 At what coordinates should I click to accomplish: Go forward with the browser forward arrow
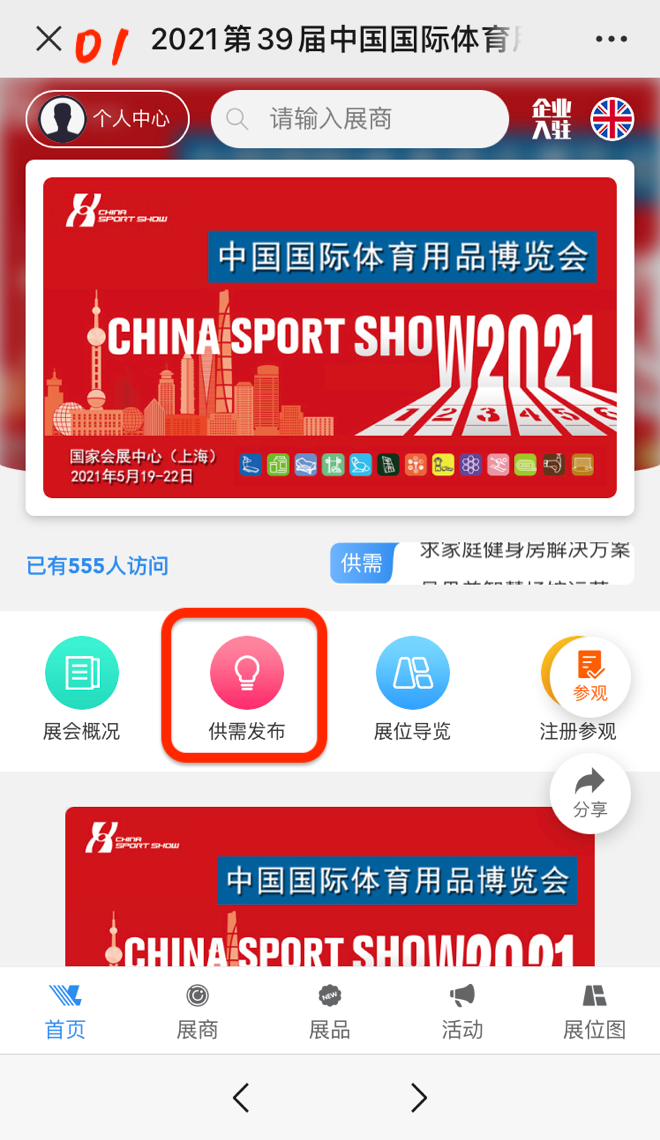419,1097
